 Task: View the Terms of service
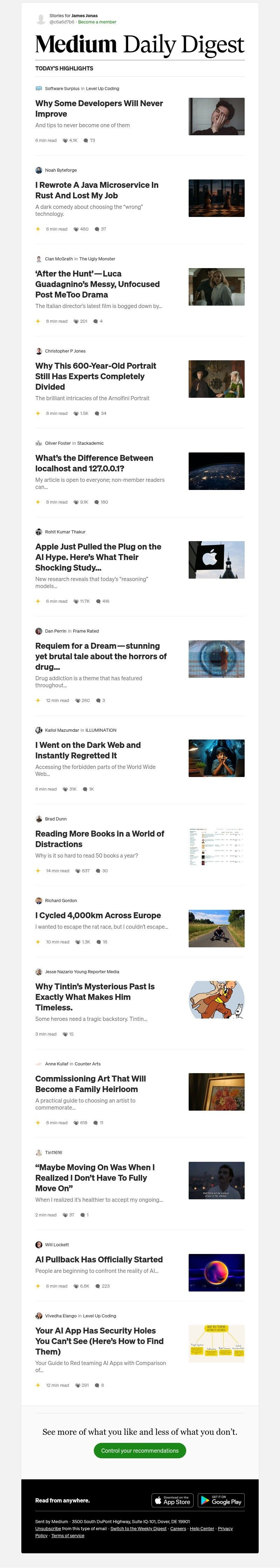point(68,1536)
